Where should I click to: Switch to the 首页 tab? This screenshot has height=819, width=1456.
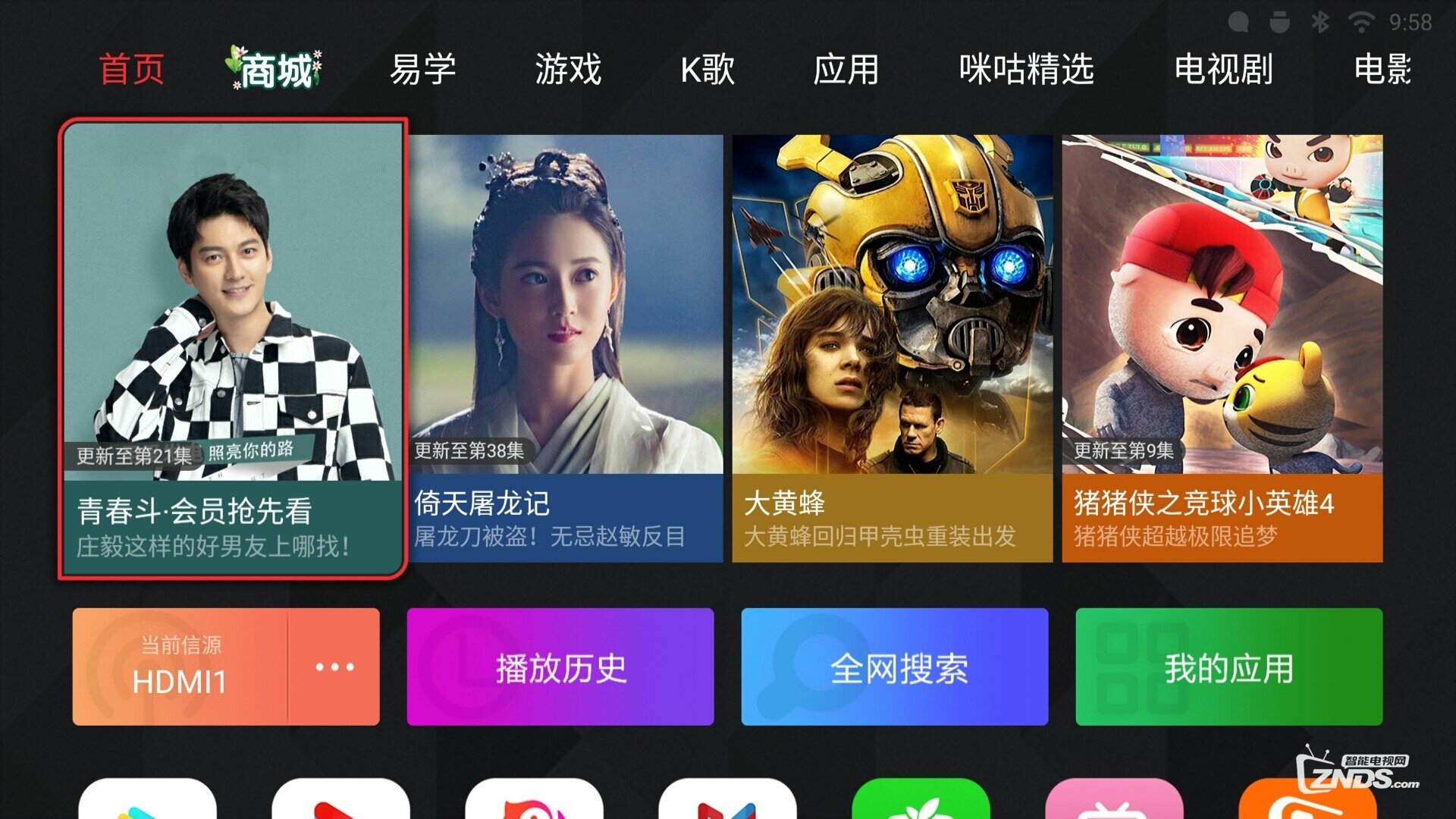coord(131,69)
